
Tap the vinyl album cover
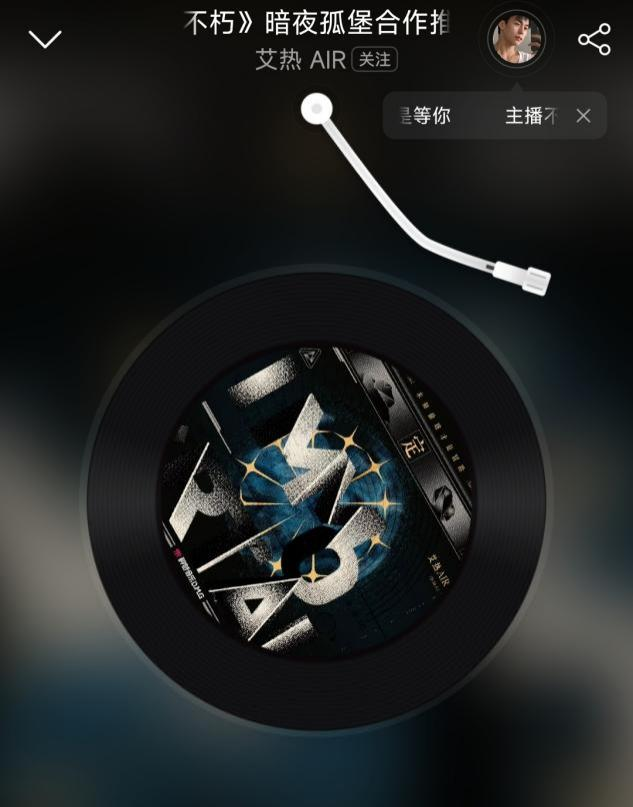click(317, 499)
